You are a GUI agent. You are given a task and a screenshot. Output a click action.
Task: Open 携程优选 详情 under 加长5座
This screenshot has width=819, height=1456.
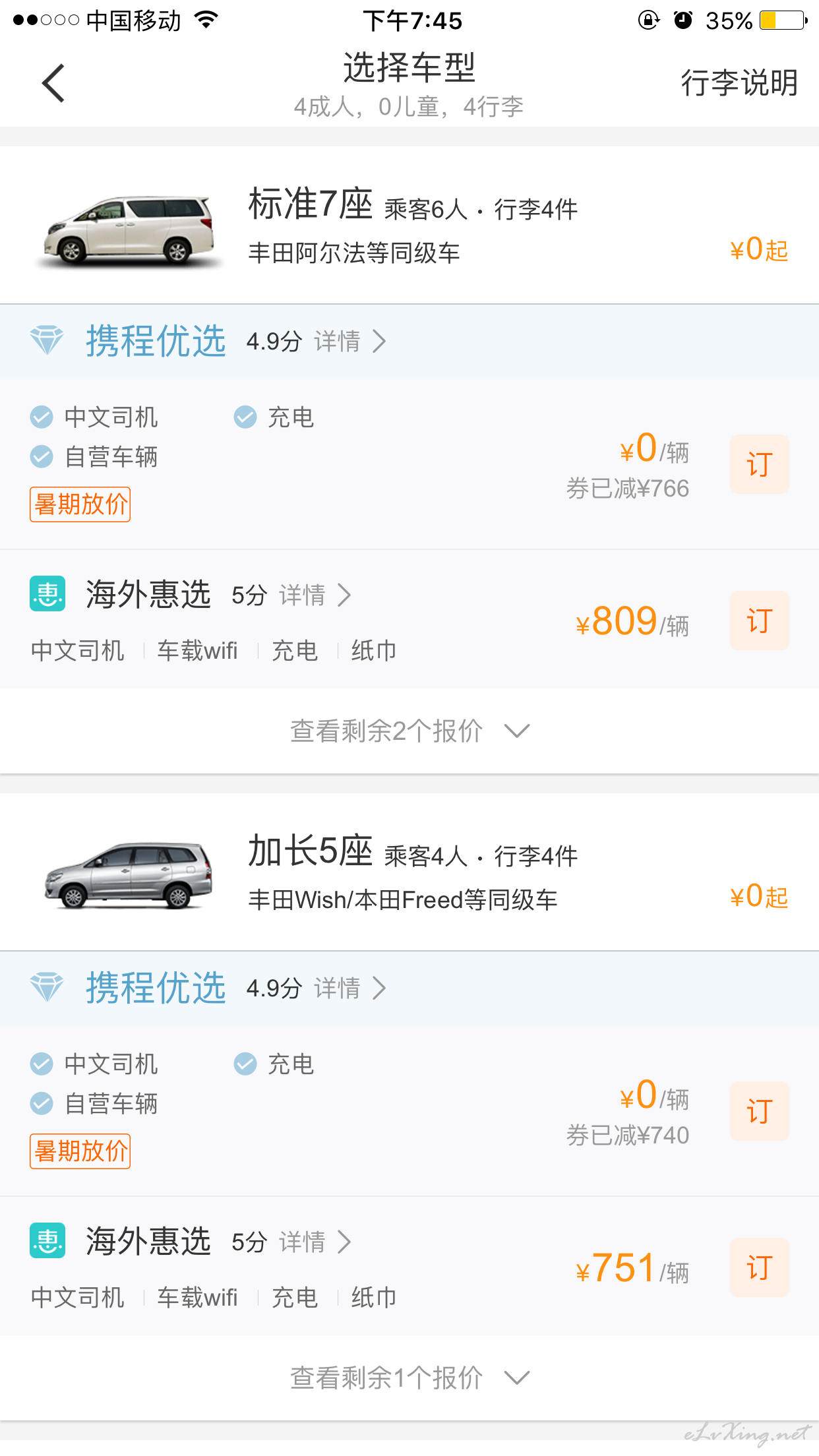tap(349, 988)
